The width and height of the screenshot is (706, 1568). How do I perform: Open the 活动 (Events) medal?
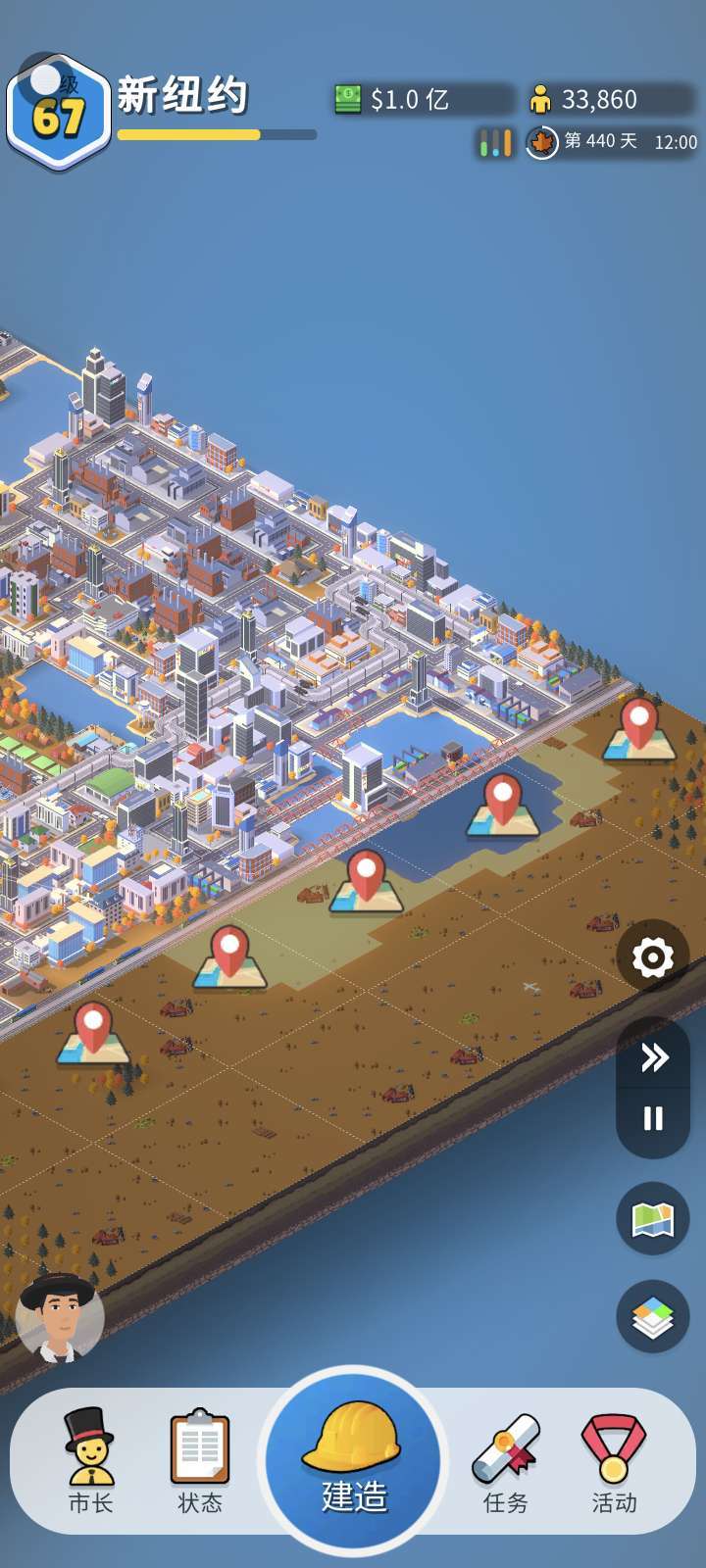tap(615, 1460)
